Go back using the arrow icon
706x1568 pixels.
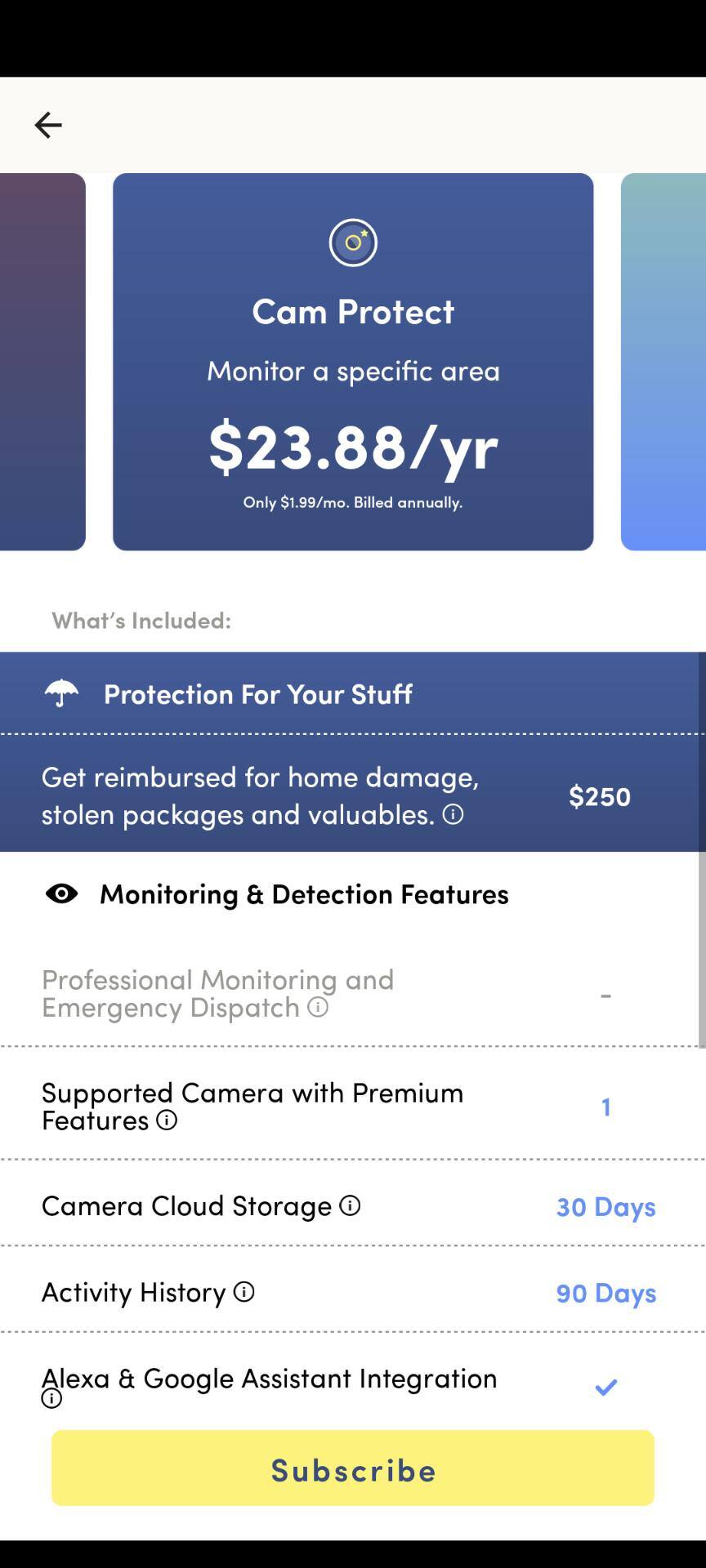coord(48,125)
